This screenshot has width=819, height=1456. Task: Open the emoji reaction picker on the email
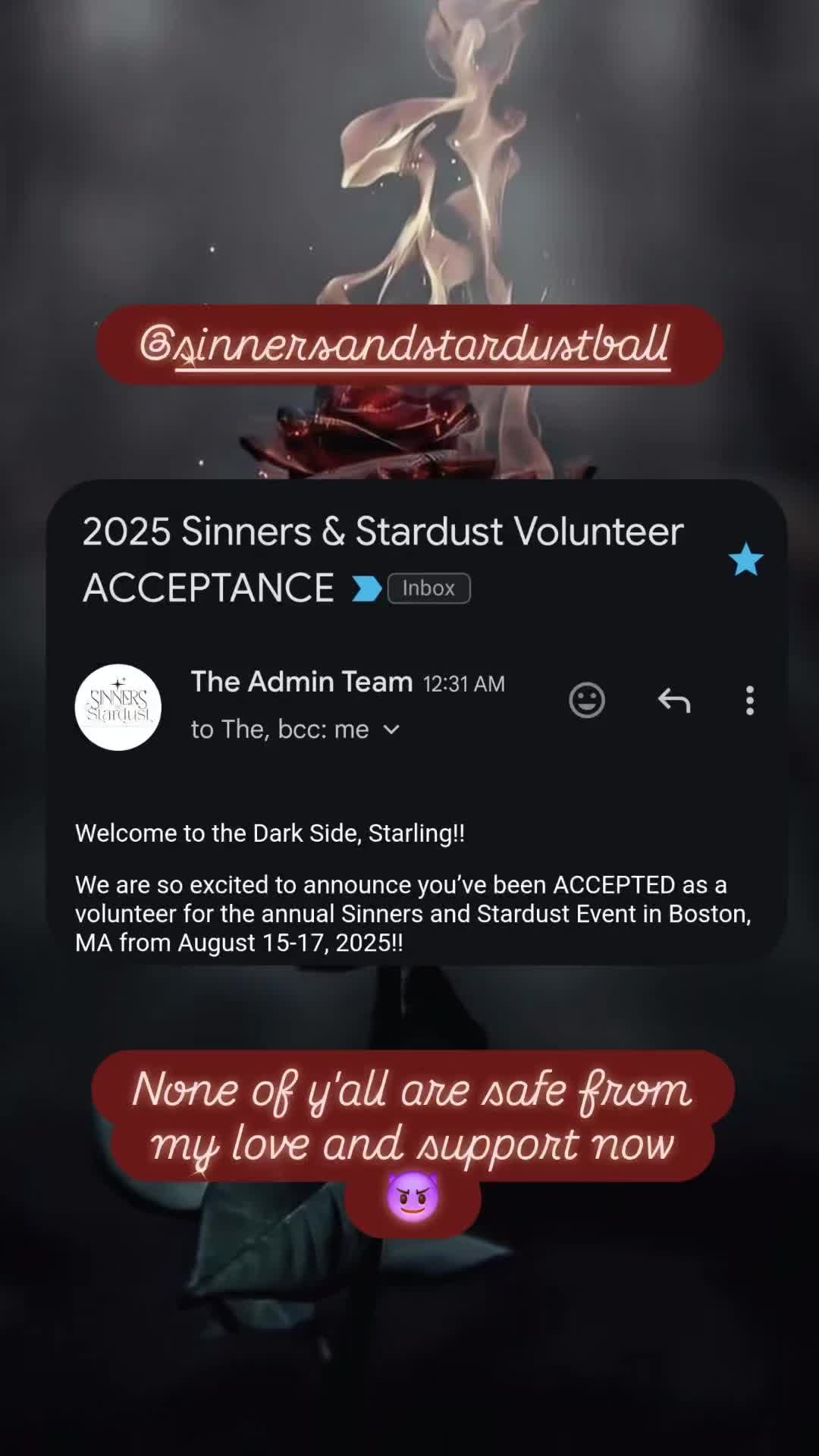click(587, 699)
